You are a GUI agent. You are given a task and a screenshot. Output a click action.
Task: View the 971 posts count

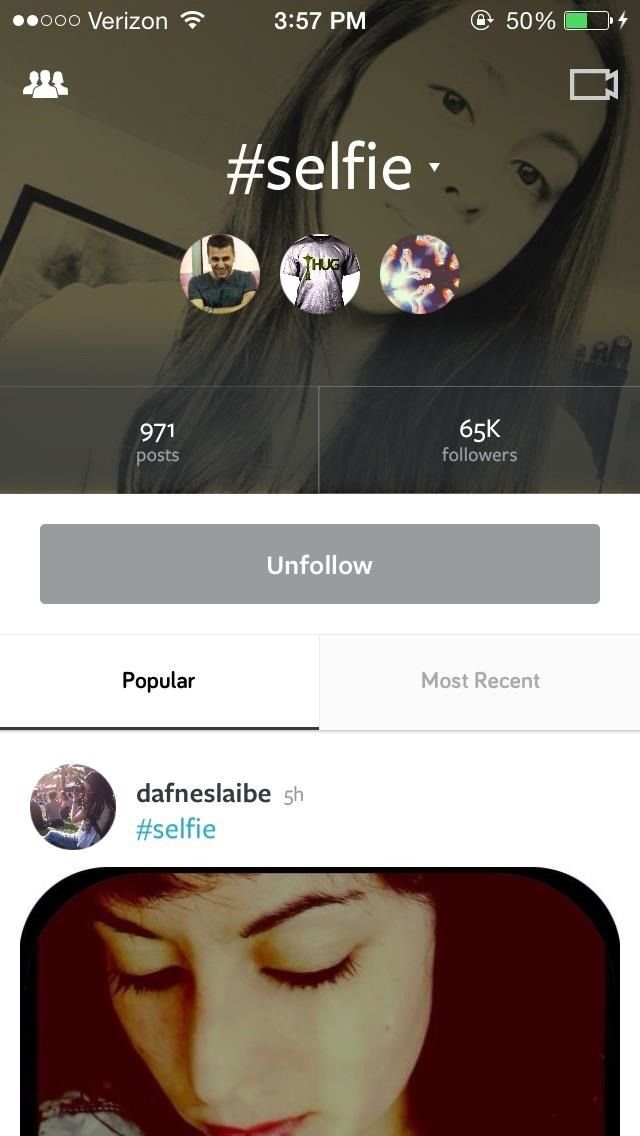click(x=158, y=441)
